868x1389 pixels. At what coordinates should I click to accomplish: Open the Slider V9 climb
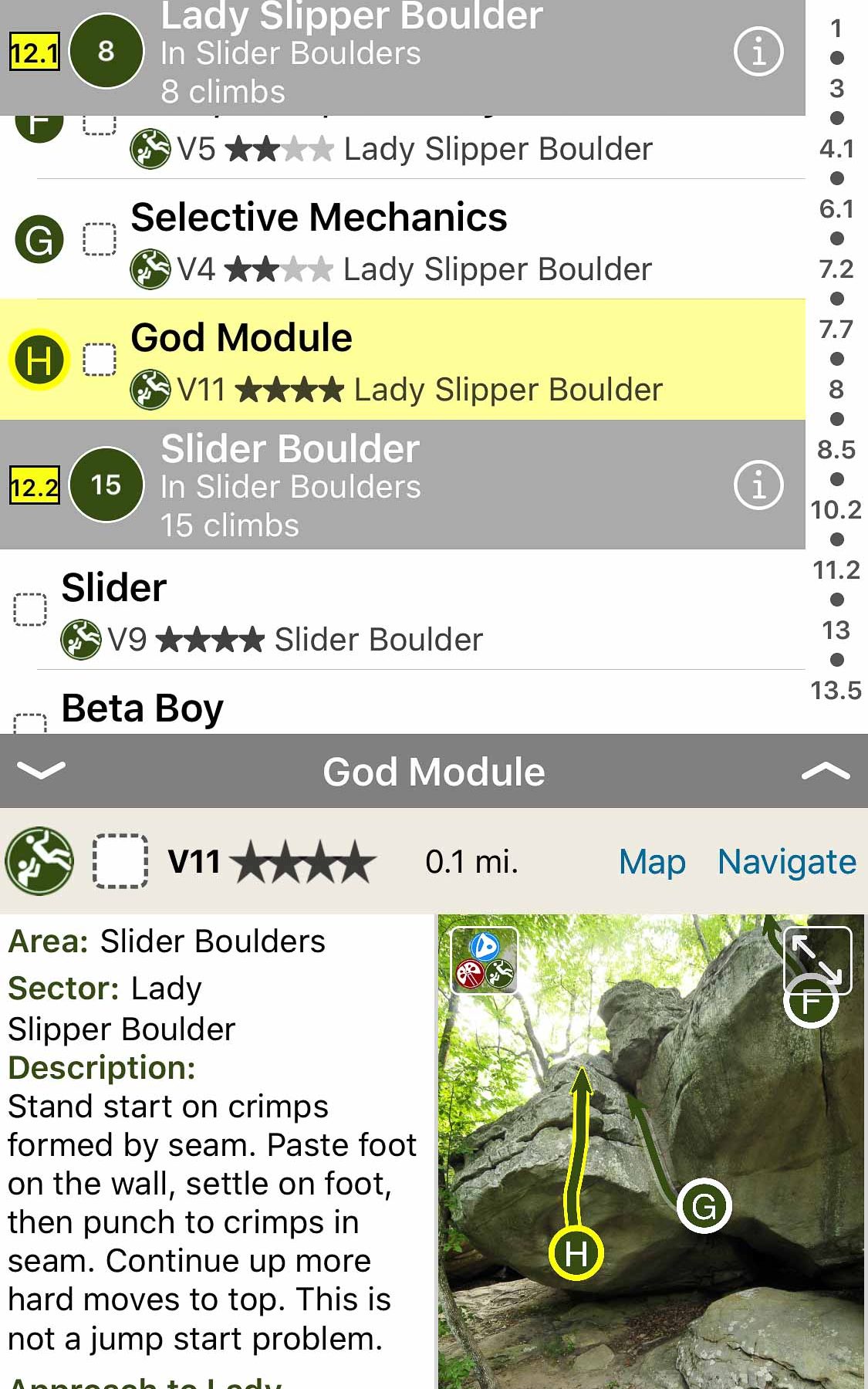pos(386,611)
